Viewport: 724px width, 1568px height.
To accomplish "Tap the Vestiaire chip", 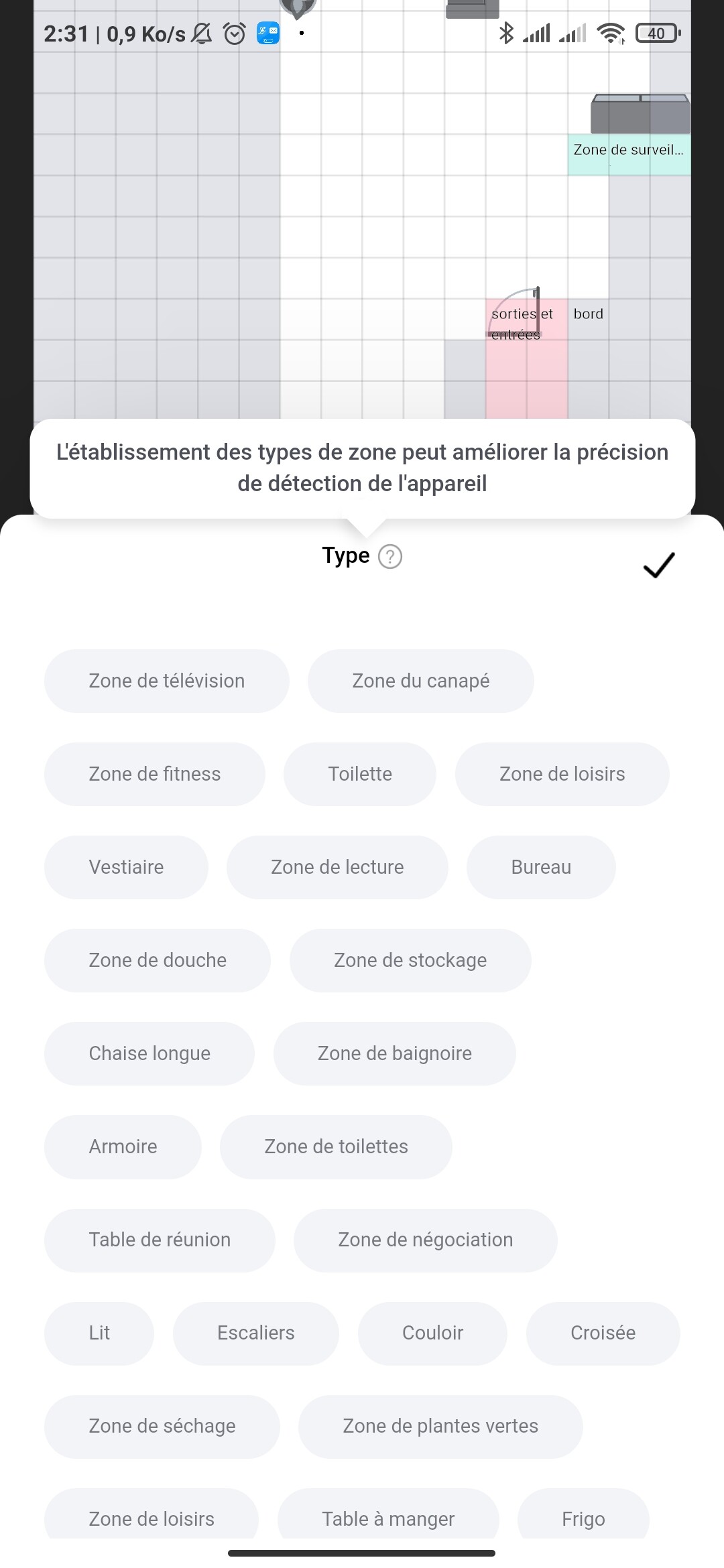I will pos(126,867).
